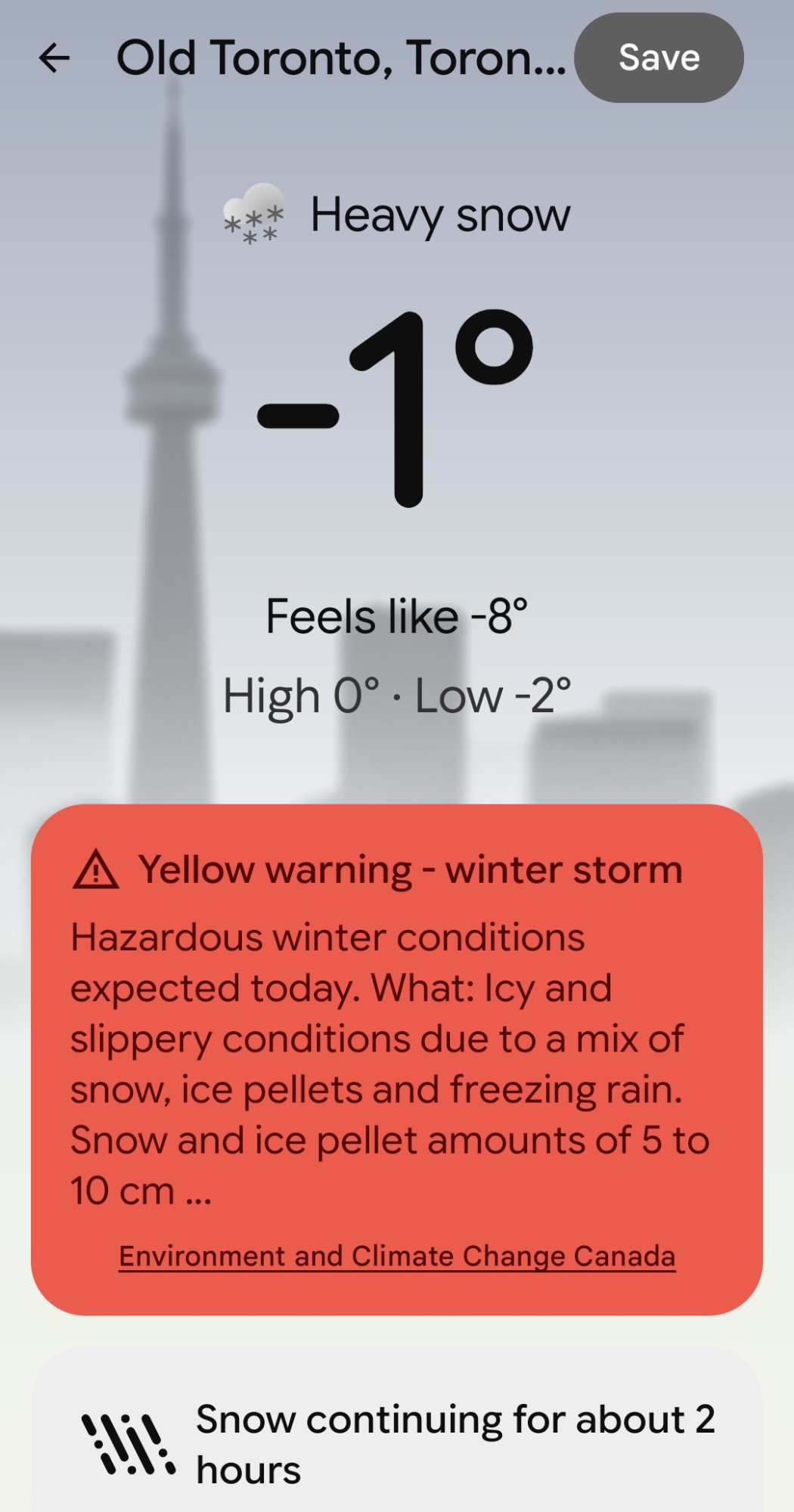The width and height of the screenshot is (794, 1512).
Task: Go back using the arrow icon
Action: (54, 57)
